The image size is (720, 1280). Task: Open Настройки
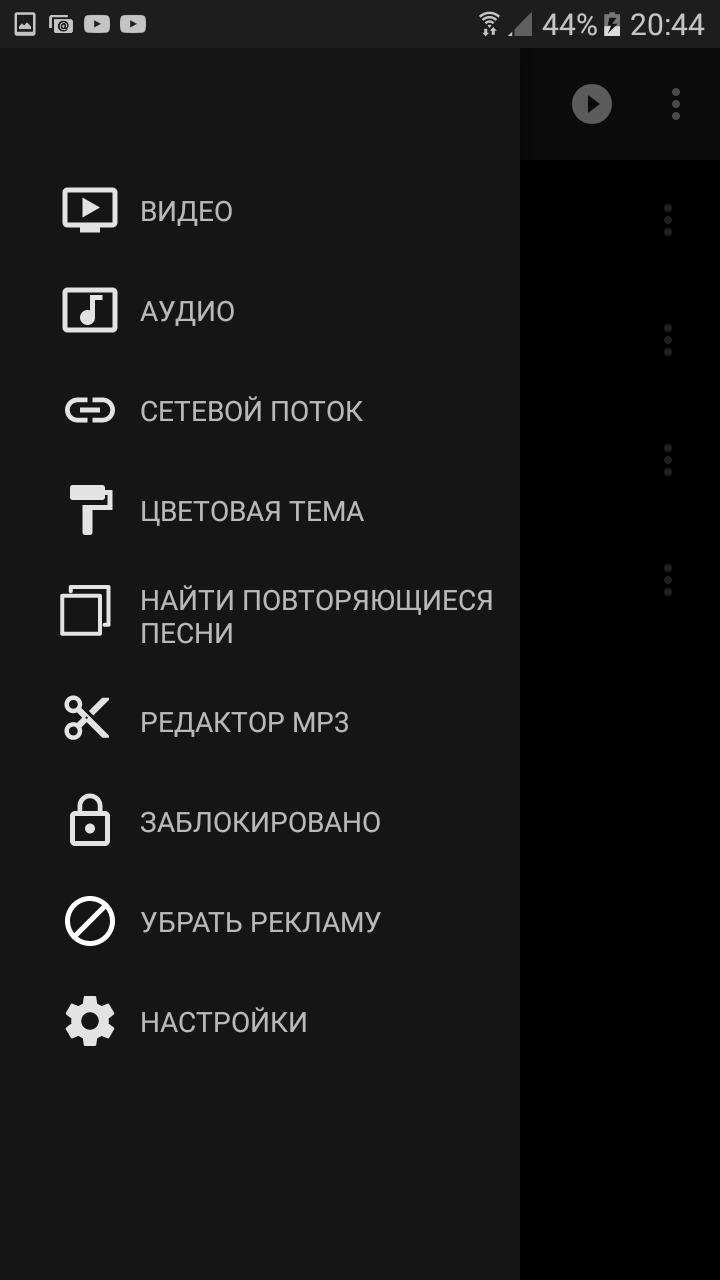pyautogui.click(x=260, y=1022)
